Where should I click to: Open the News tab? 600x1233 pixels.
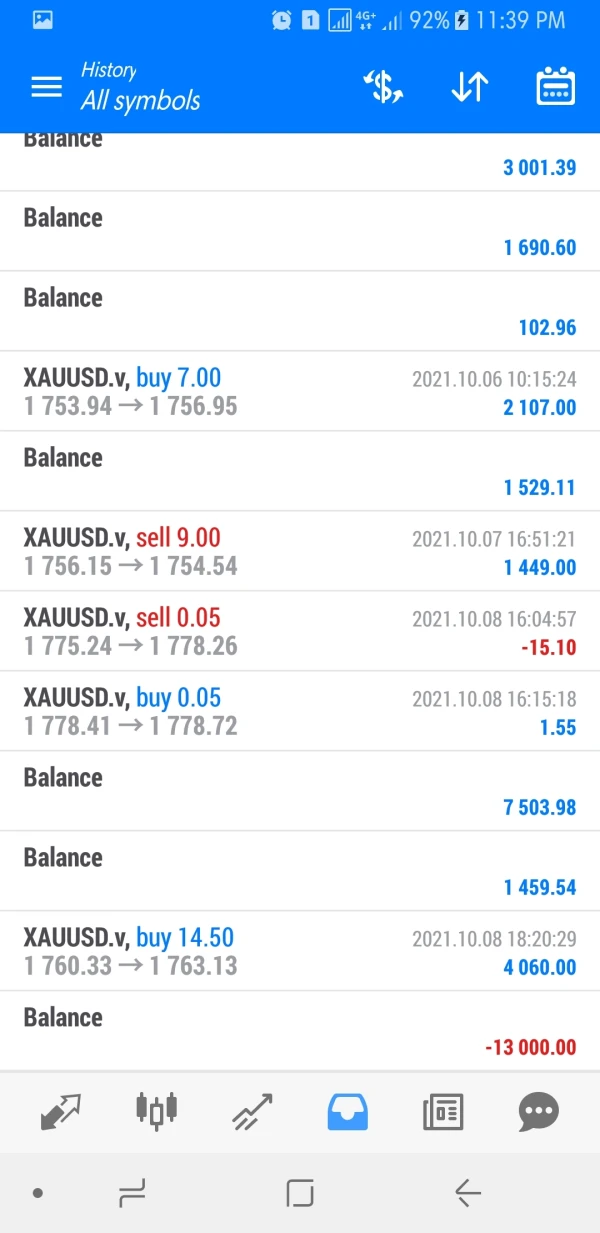click(x=444, y=1111)
